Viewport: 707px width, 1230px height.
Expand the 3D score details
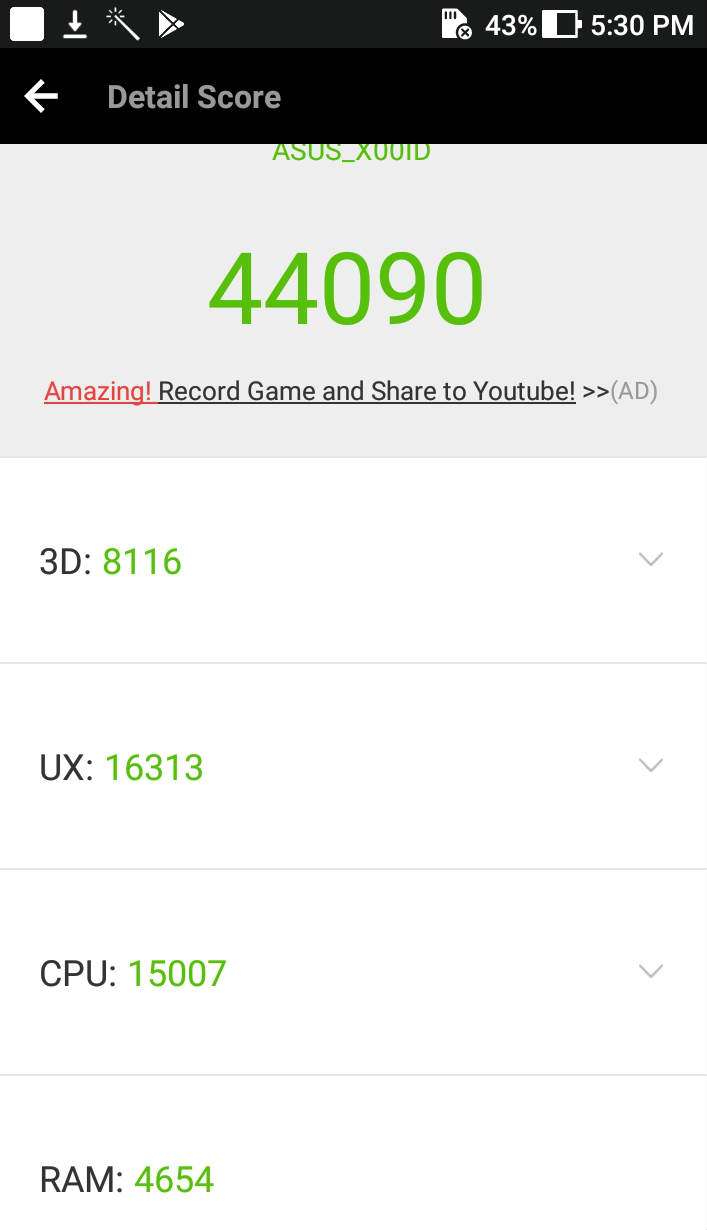click(x=650, y=560)
